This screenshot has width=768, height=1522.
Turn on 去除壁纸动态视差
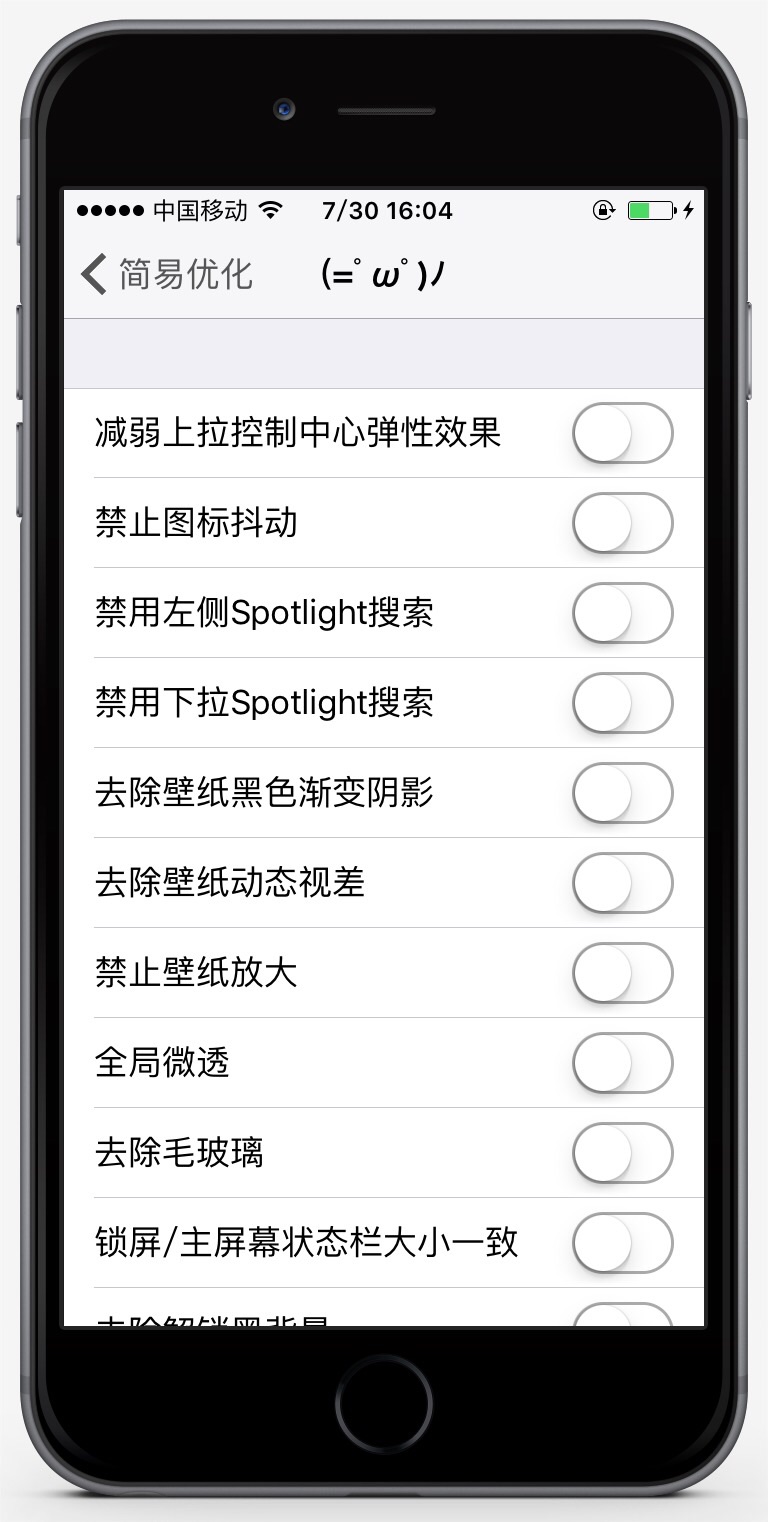[622, 883]
